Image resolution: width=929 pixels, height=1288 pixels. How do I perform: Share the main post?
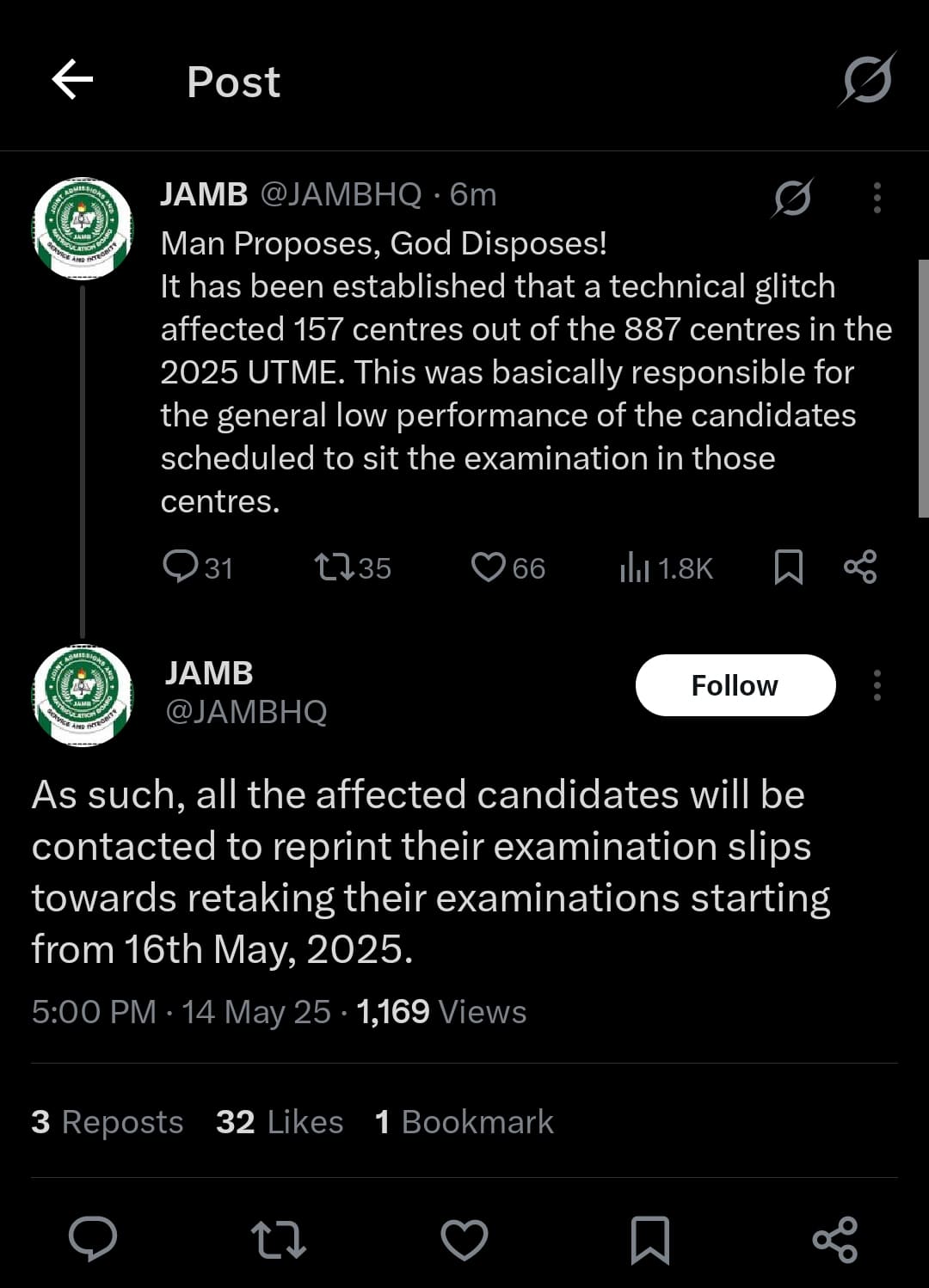tap(834, 1240)
